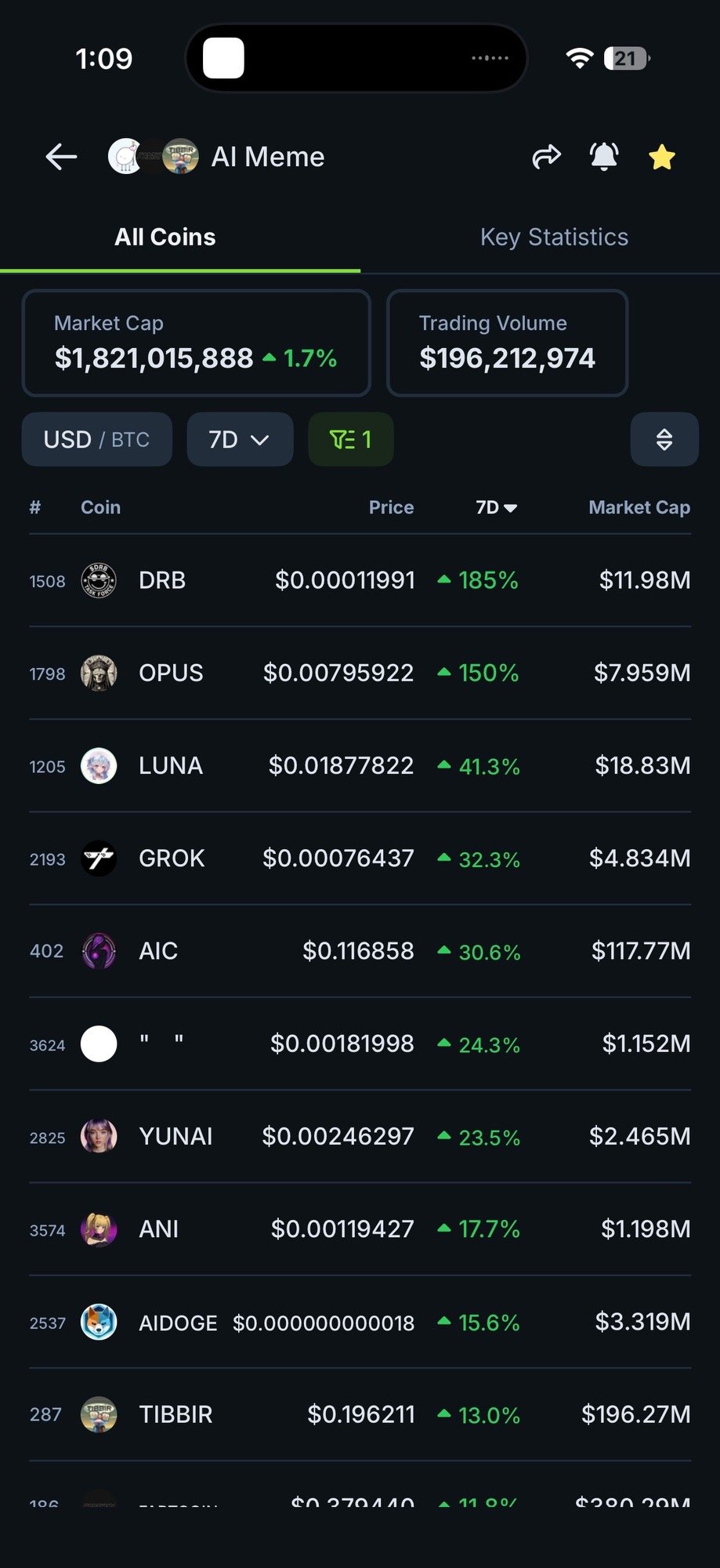Select the AIDOGE coin row
This screenshot has width=720, height=1568.
pyautogui.click(x=178, y=1323)
